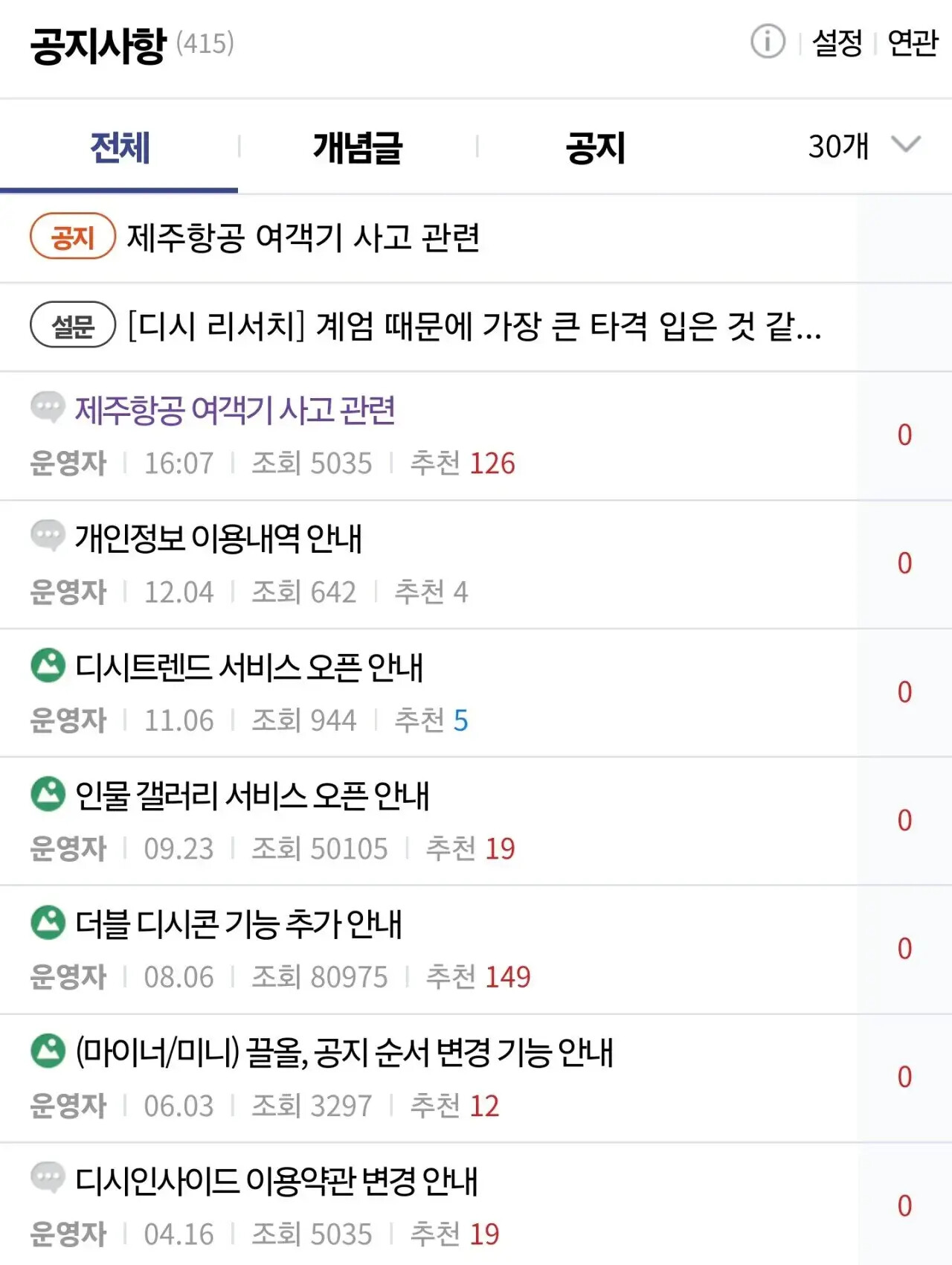Open 디시트렌드 서비스 오픈 안내 post
The height and width of the screenshot is (1265, 952).
(x=428, y=693)
